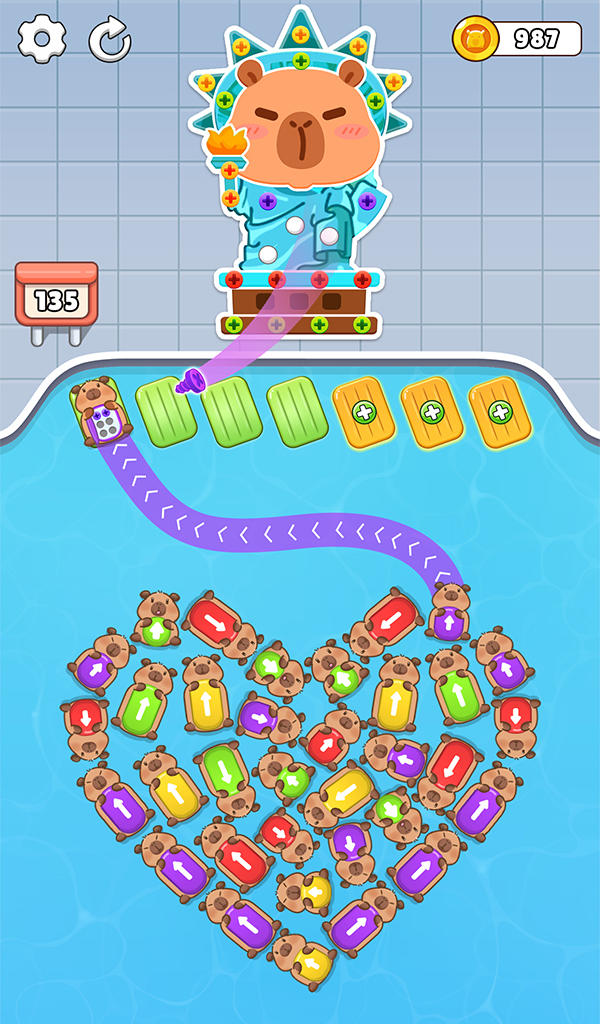Unlock the last orange plus slot
600x1024 pixels.
point(499,412)
